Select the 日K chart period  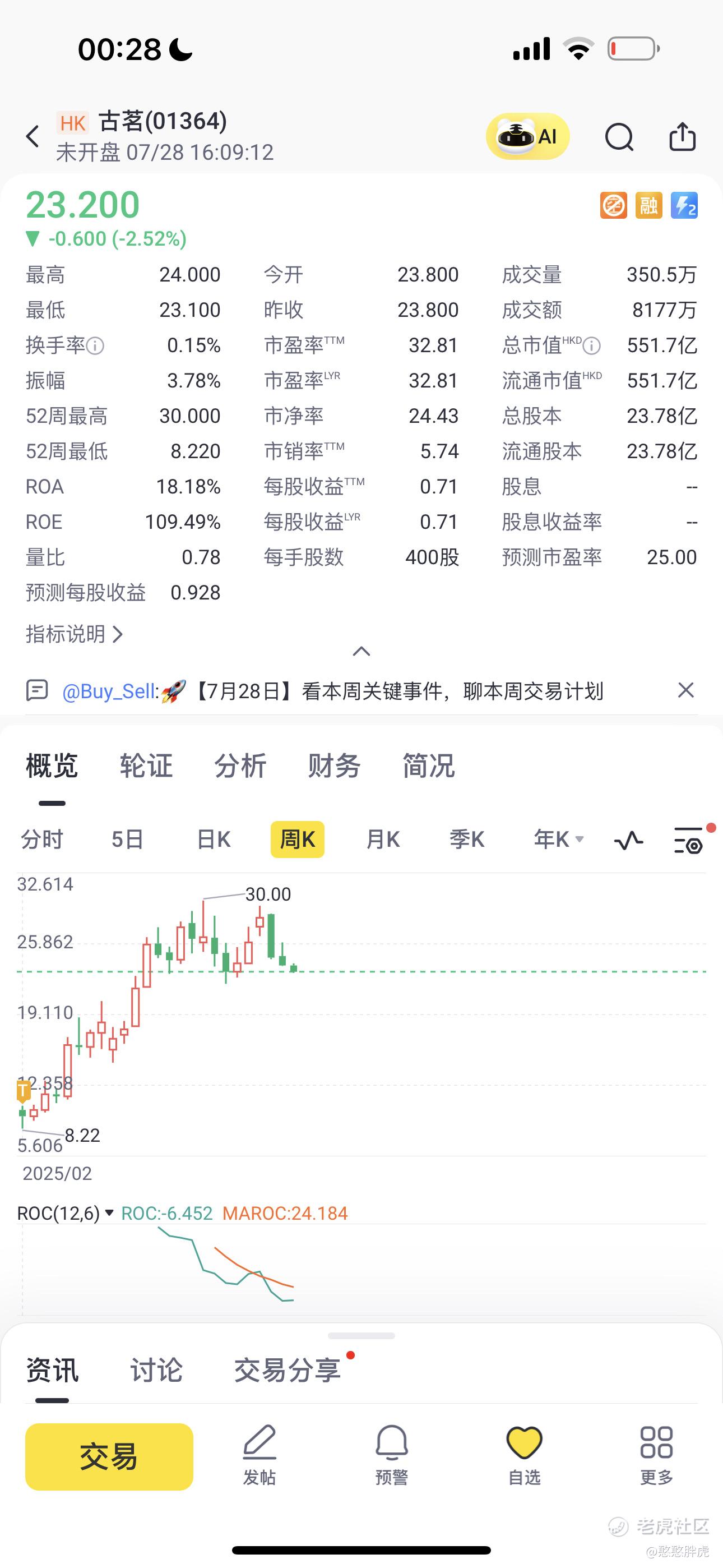pos(214,840)
